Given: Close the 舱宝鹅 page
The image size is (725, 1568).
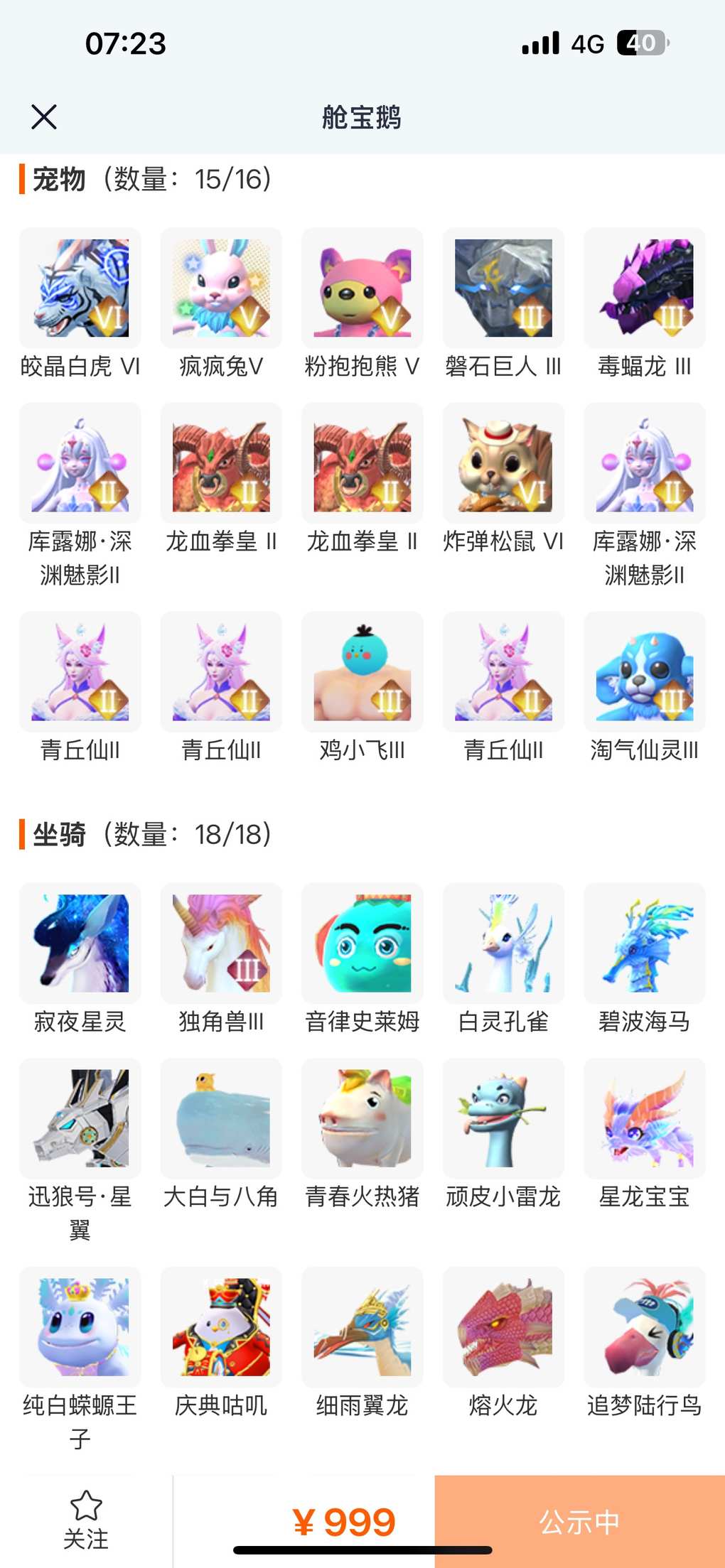Looking at the screenshot, I should coord(44,117).
